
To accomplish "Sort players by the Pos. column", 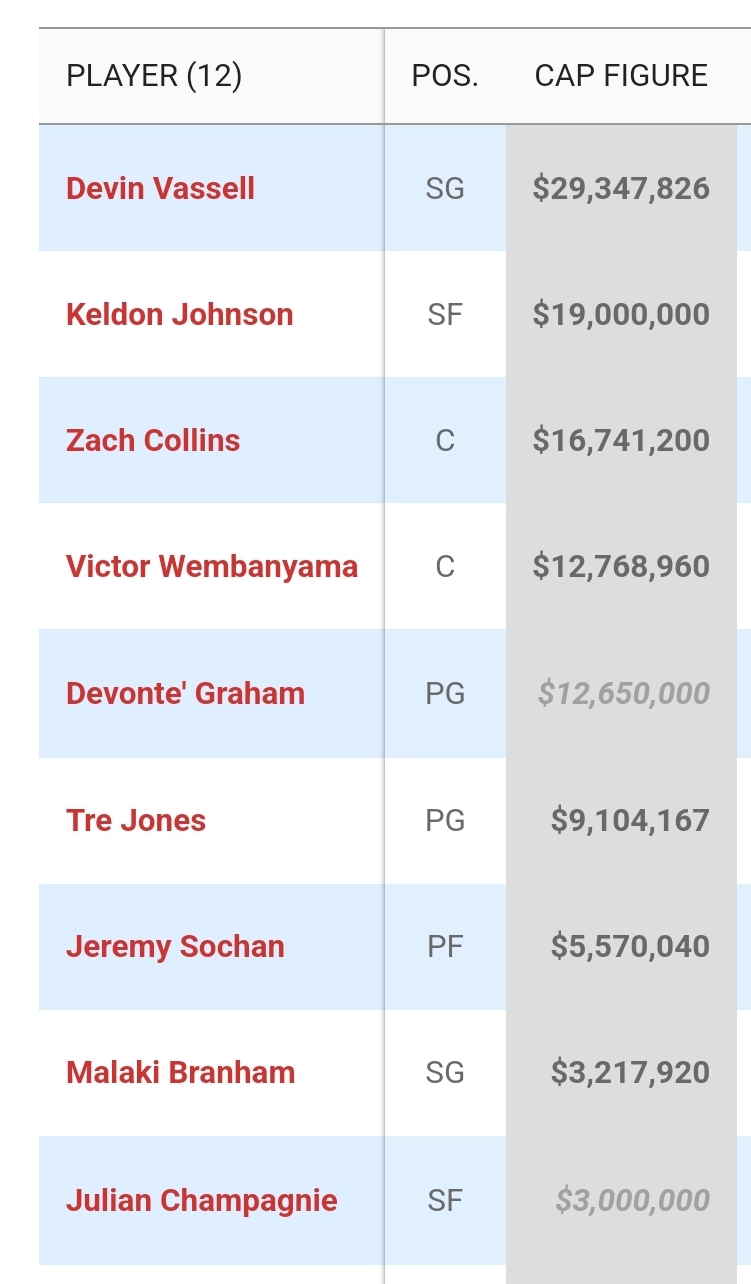I will click(445, 76).
